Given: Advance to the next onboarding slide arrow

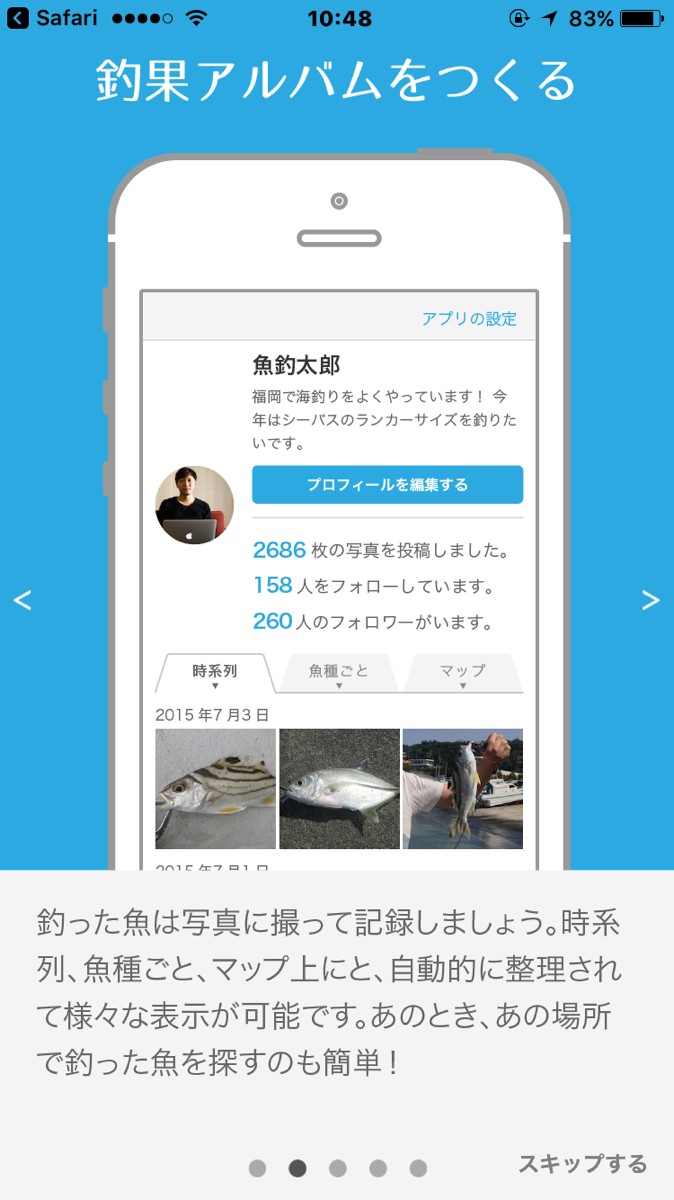Looking at the screenshot, I should point(651,600).
